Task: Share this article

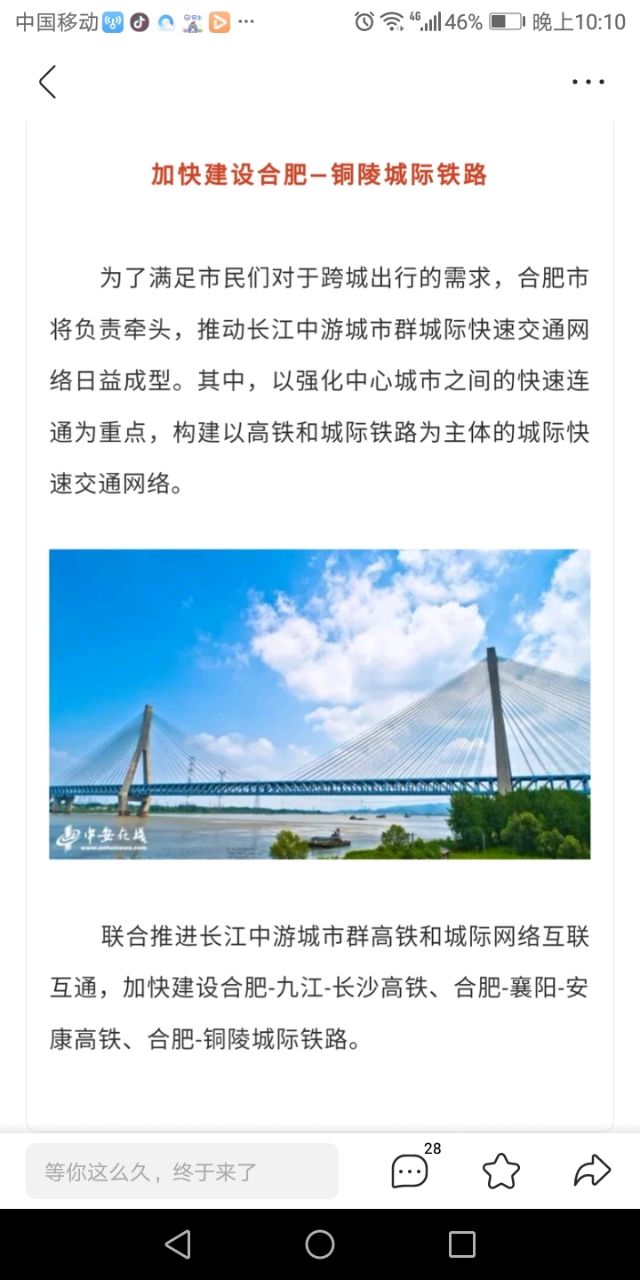Action: point(592,1171)
